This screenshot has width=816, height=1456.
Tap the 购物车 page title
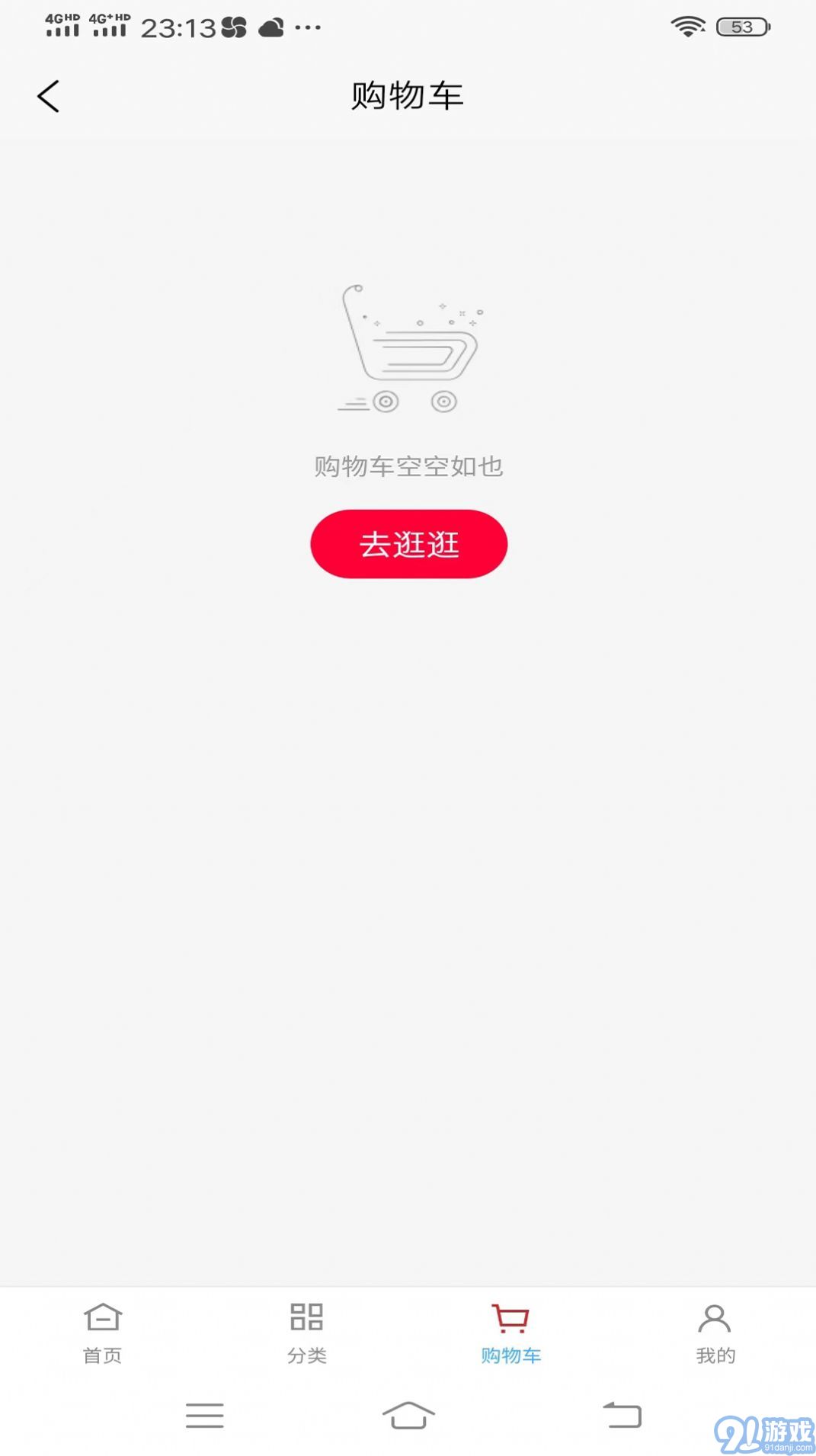[x=408, y=96]
